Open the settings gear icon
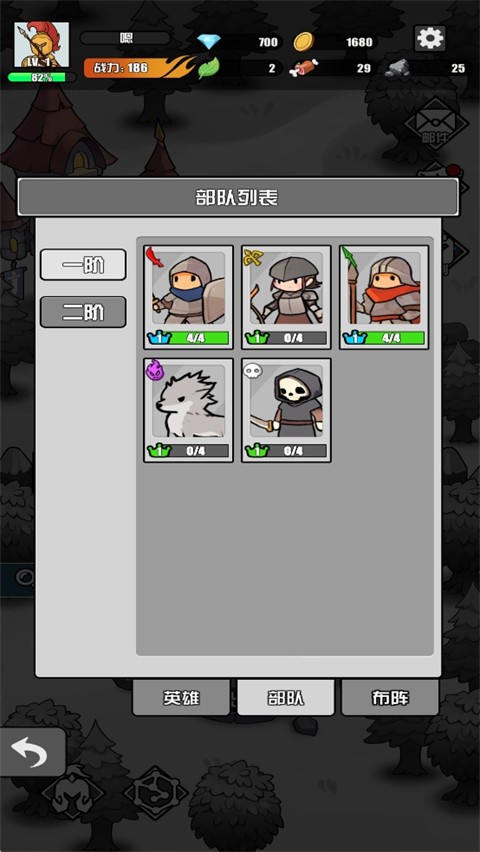This screenshot has height=852, width=480. (430, 39)
